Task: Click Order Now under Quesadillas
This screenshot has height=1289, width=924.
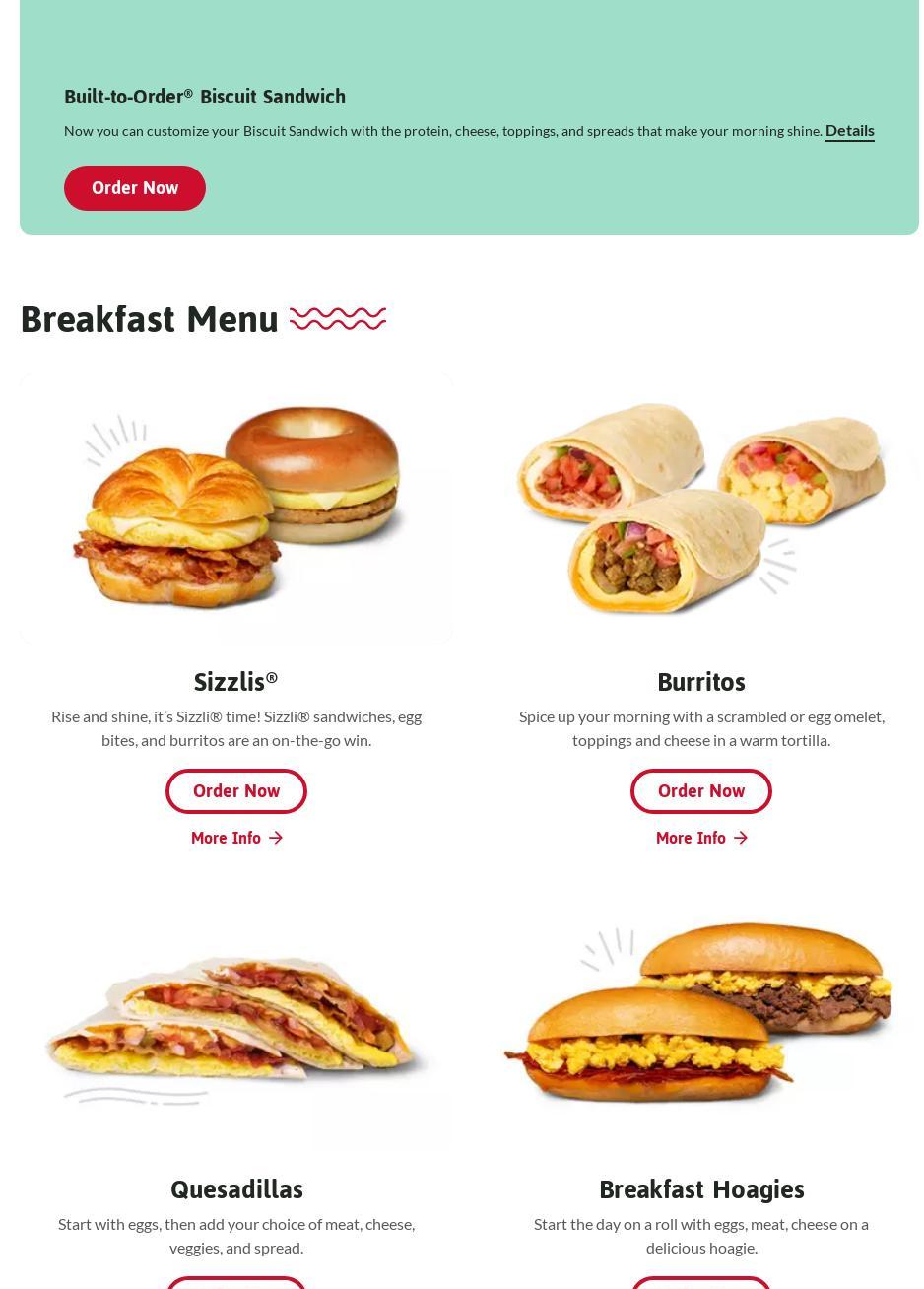Action: [x=236, y=1286]
